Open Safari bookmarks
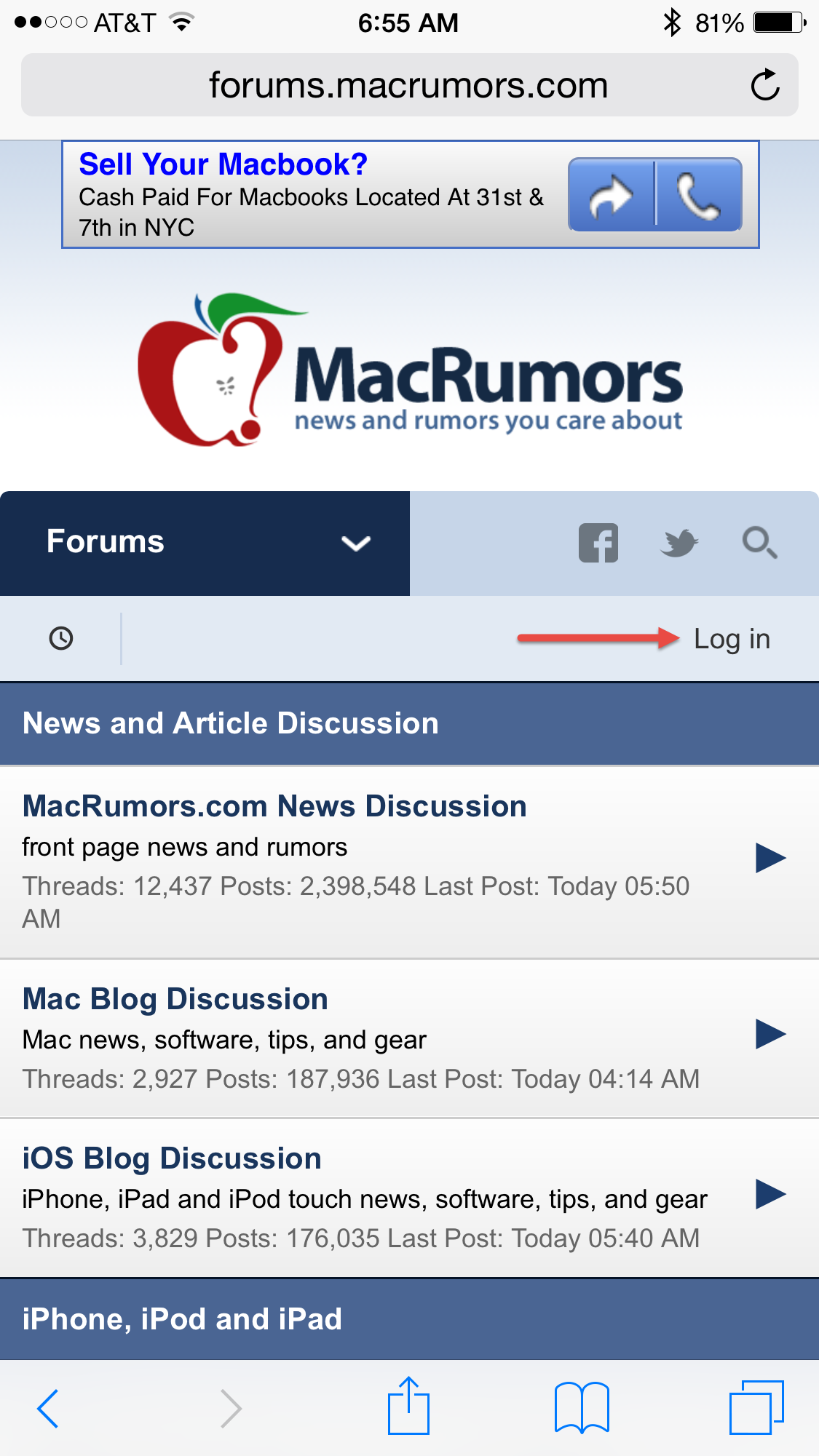The height and width of the screenshot is (1456, 819). (x=581, y=1408)
